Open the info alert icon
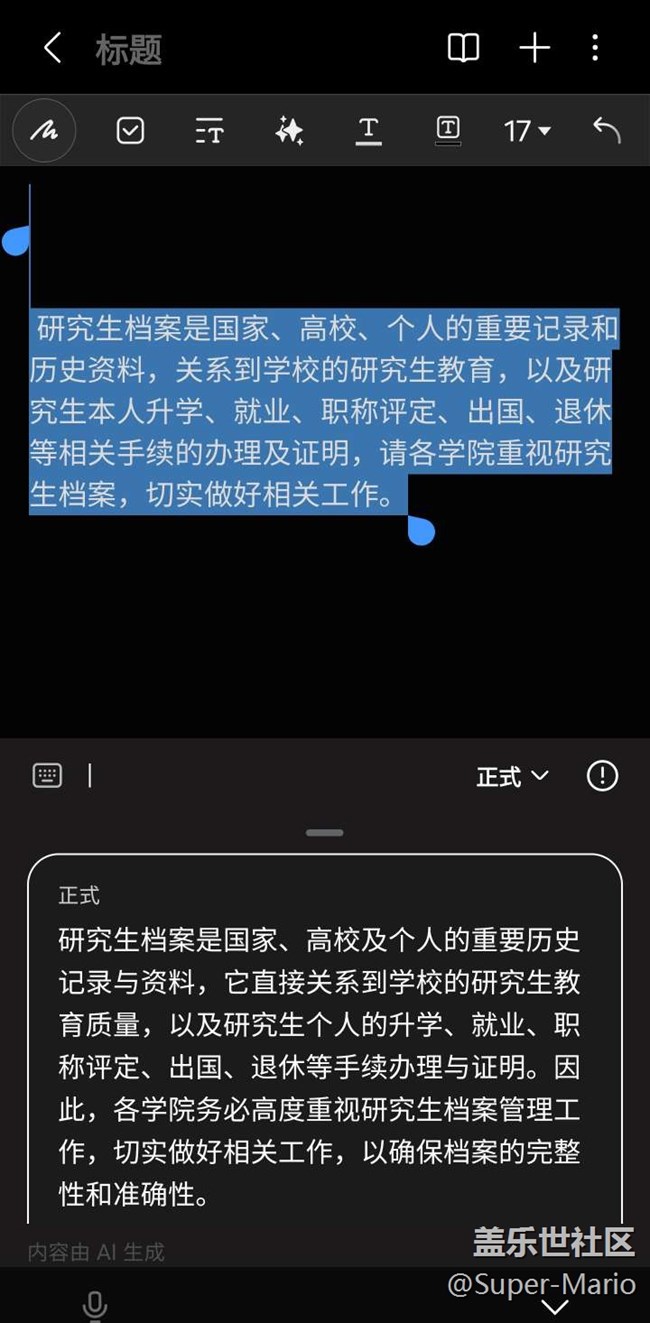 coord(602,776)
